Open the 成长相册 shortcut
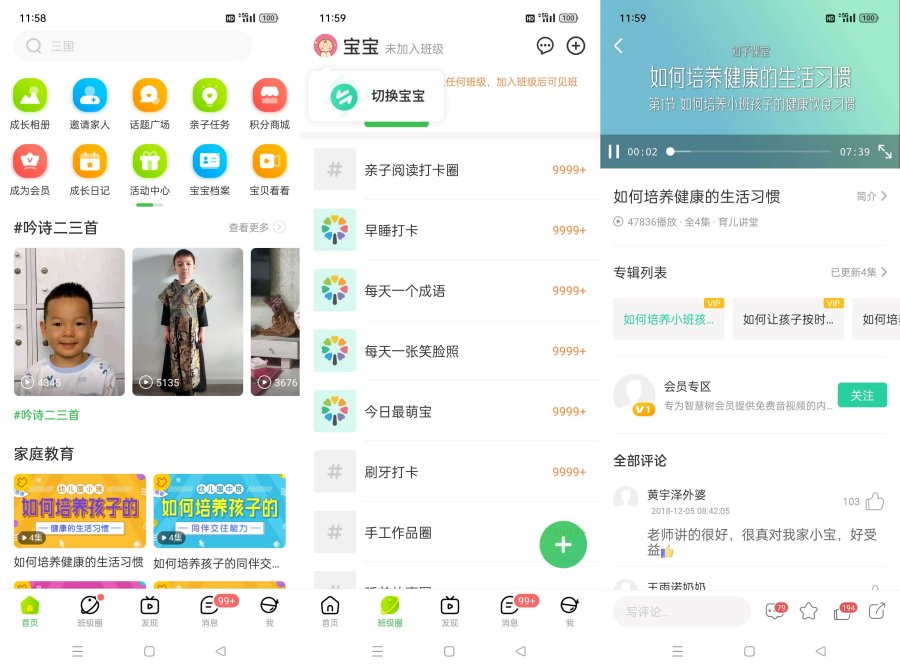900x670 pixels. pos(29,97)
